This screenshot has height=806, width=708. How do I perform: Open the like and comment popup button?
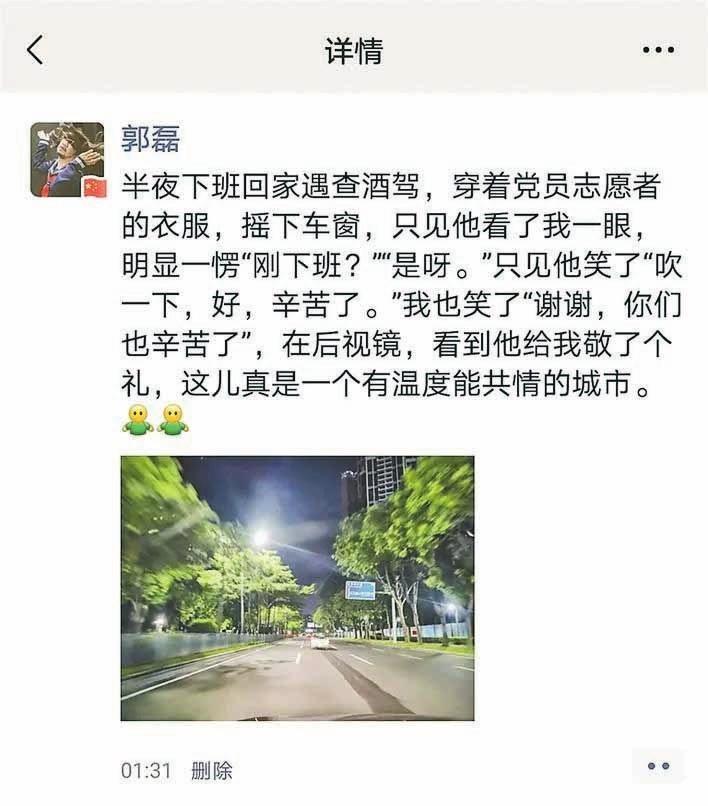click(658, 766)
